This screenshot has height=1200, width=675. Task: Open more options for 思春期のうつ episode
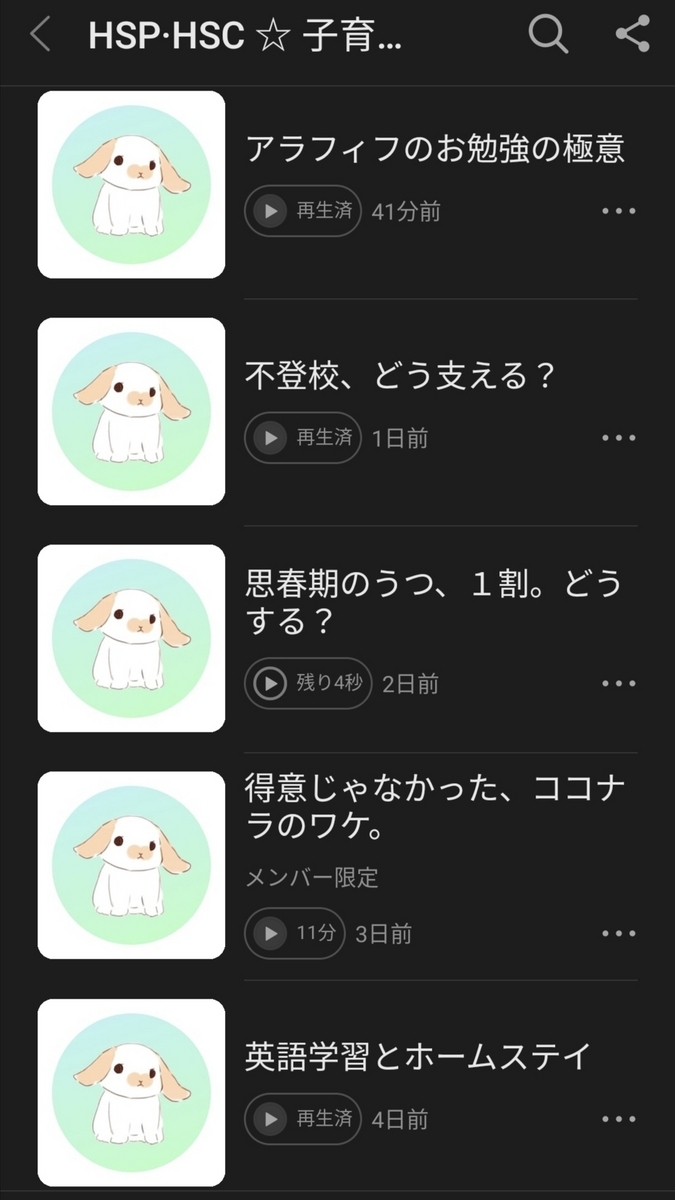point(619,684)
